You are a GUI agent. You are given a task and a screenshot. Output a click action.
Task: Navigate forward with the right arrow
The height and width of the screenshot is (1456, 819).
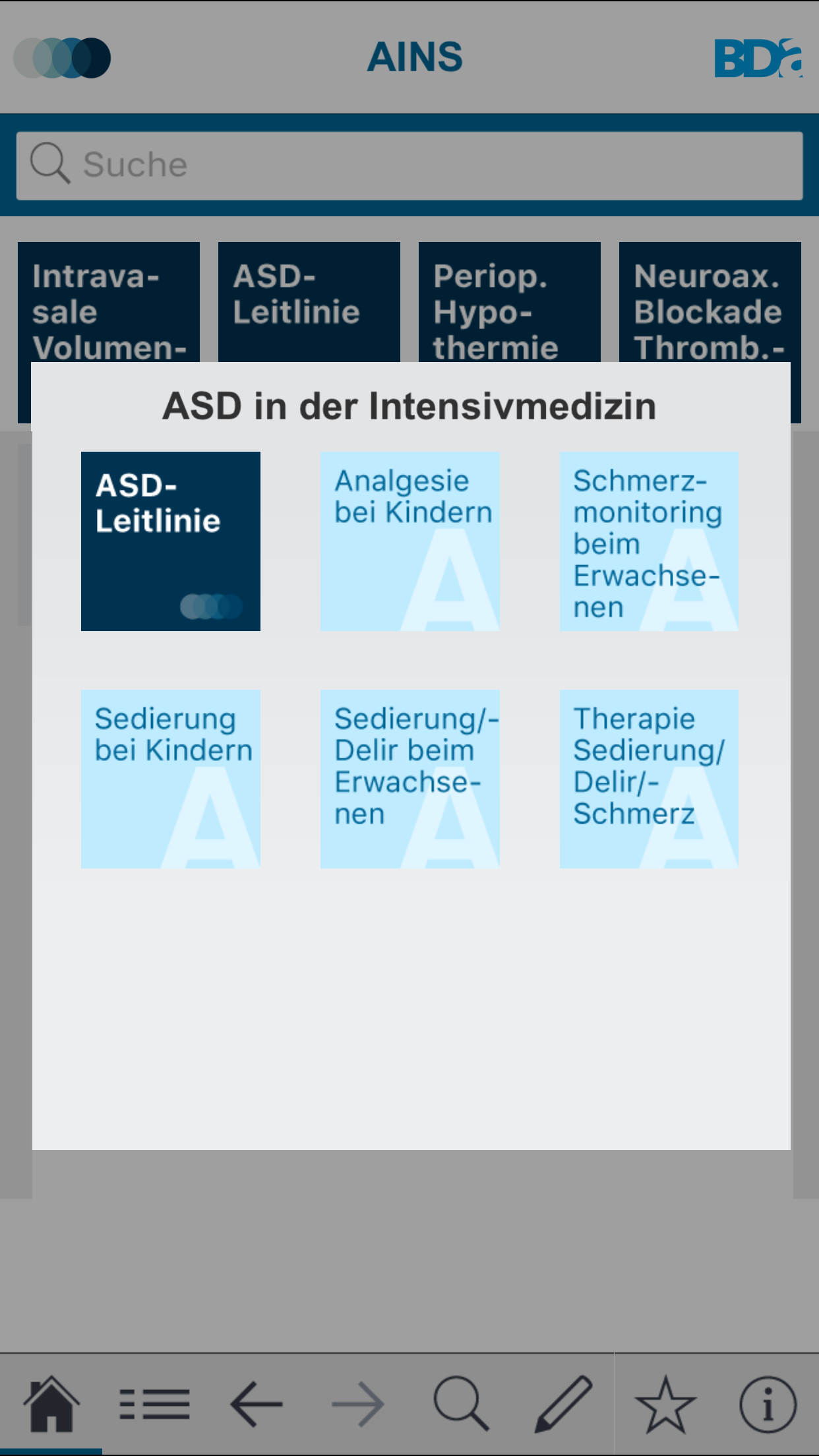click(358, 1404)
